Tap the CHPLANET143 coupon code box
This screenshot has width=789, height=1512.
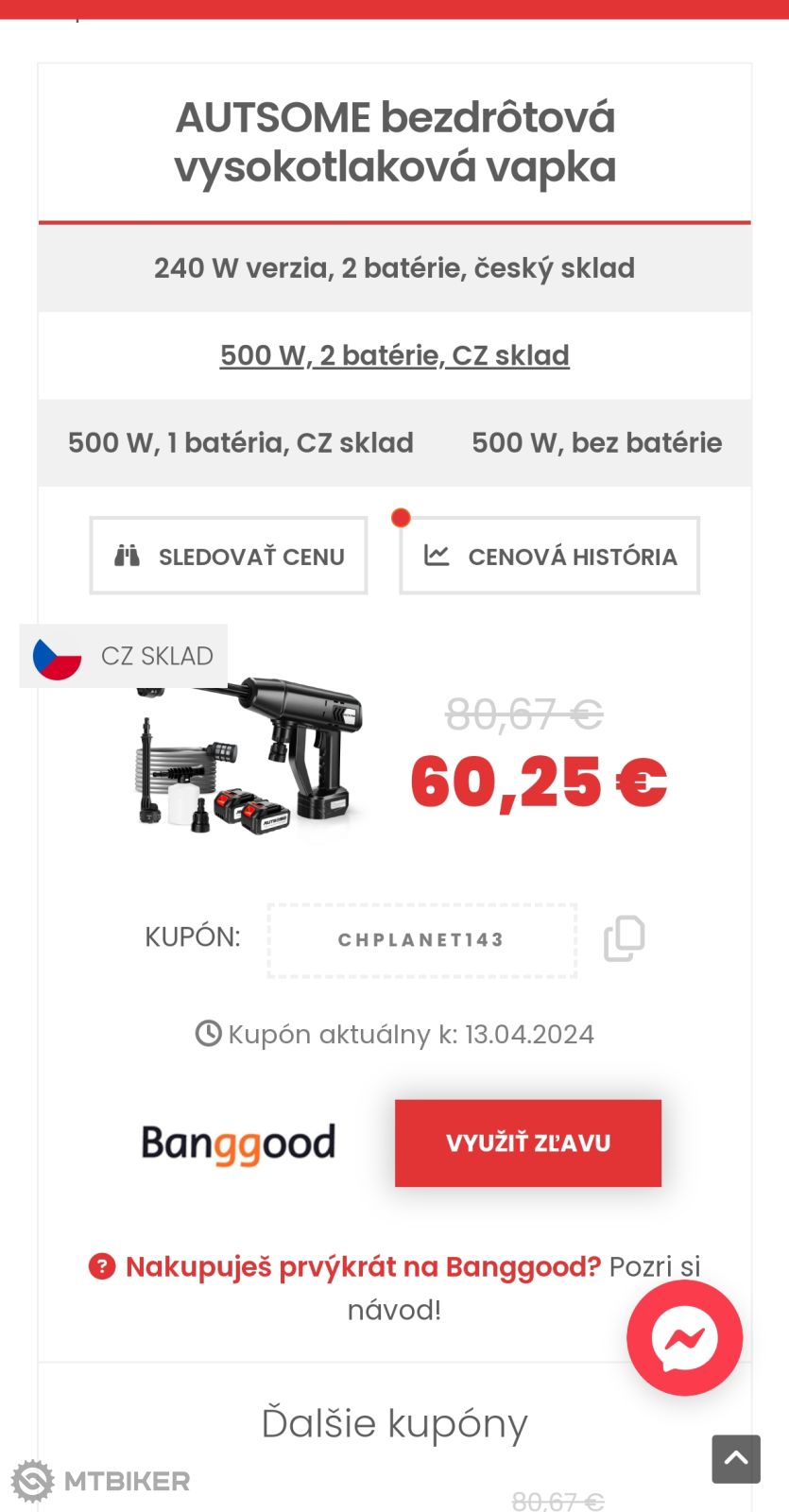pyautogui.click(x=421, y=940)
